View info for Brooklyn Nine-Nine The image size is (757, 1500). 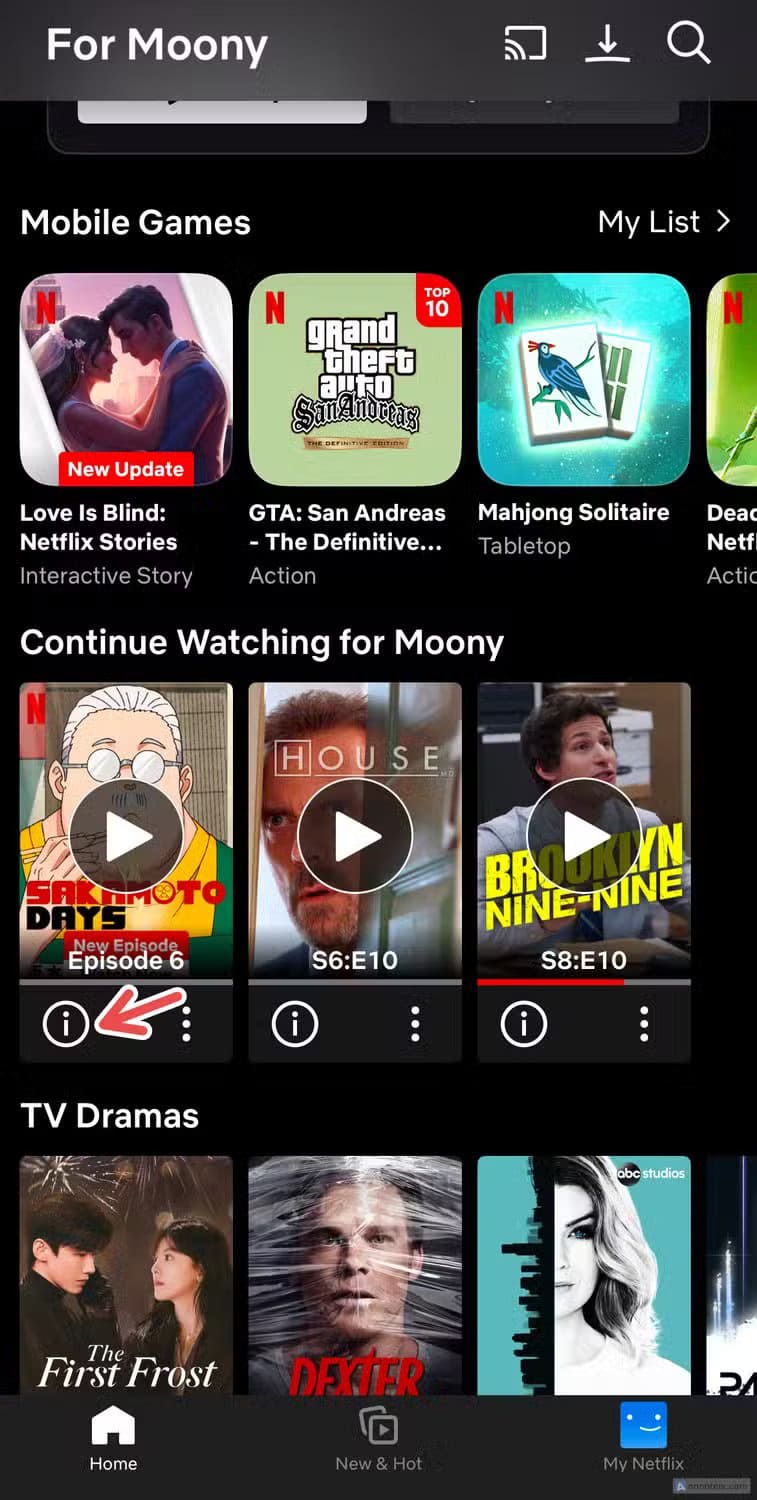point(524,1024)
